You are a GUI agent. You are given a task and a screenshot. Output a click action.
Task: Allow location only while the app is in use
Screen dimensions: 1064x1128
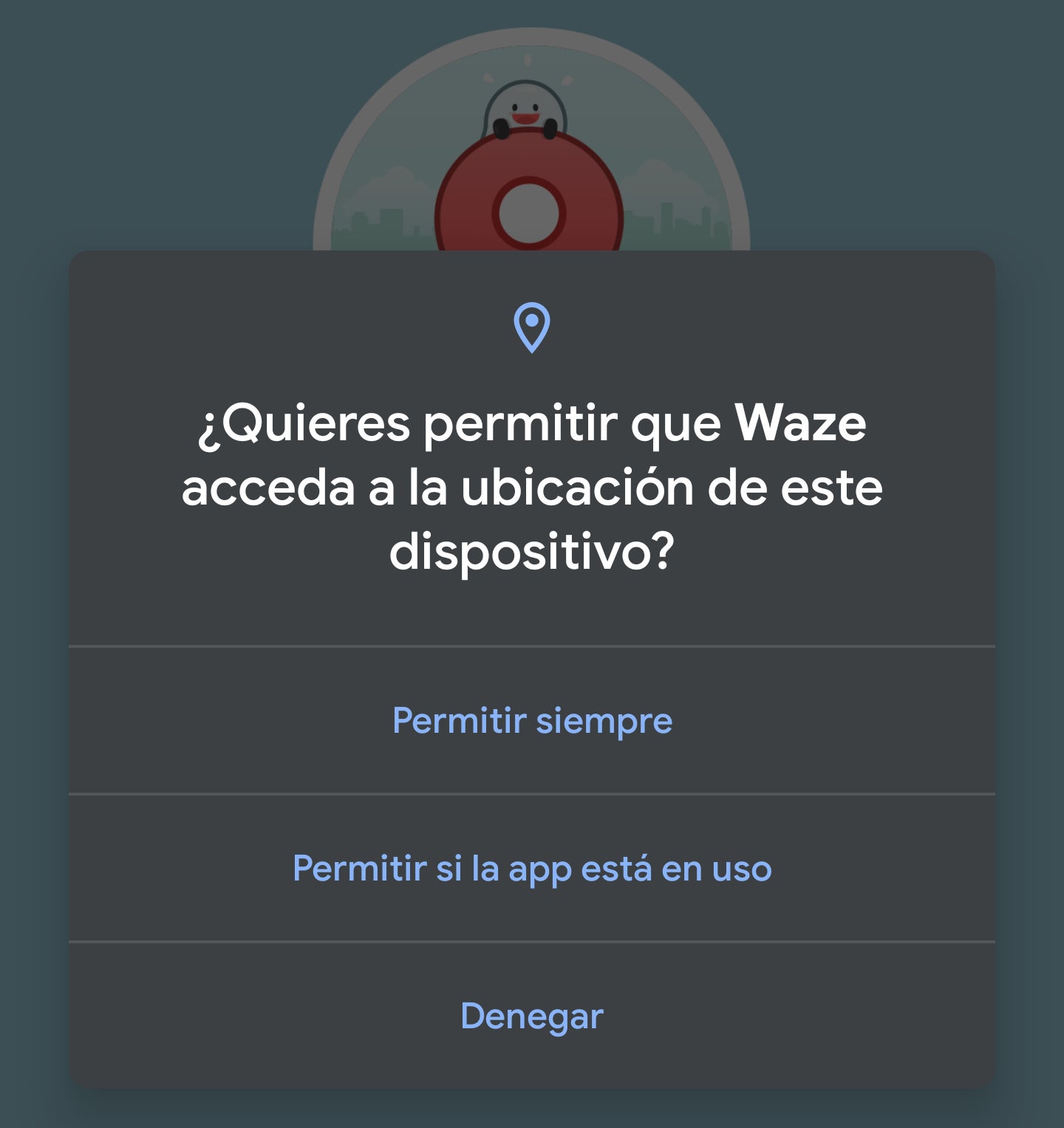point(531,870)
